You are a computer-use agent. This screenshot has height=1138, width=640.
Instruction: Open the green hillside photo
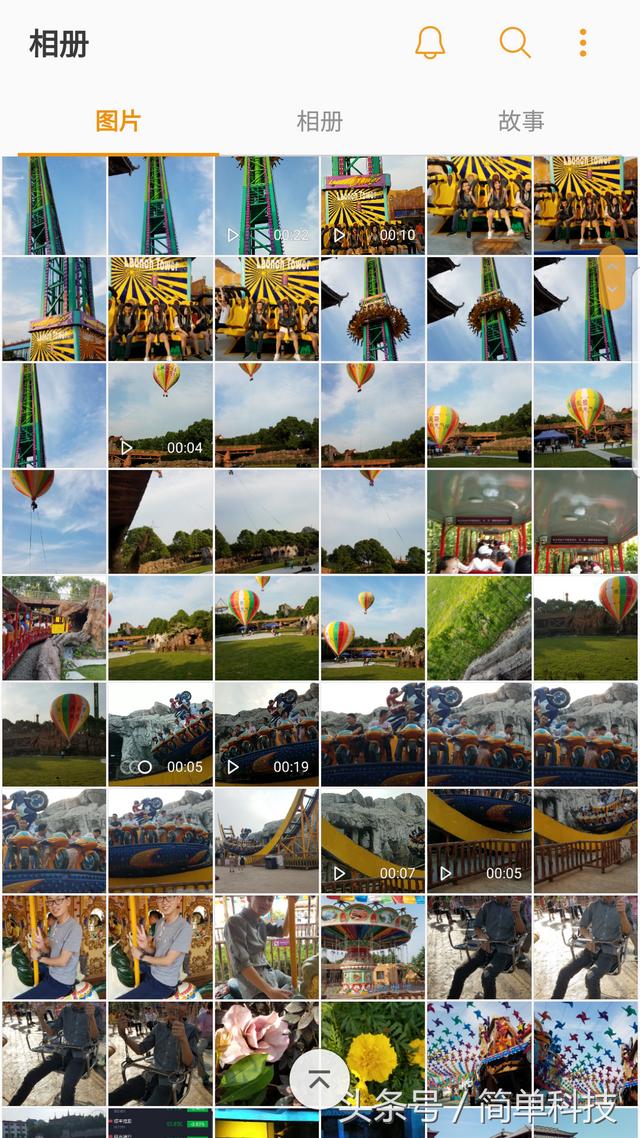click(478, 627)
